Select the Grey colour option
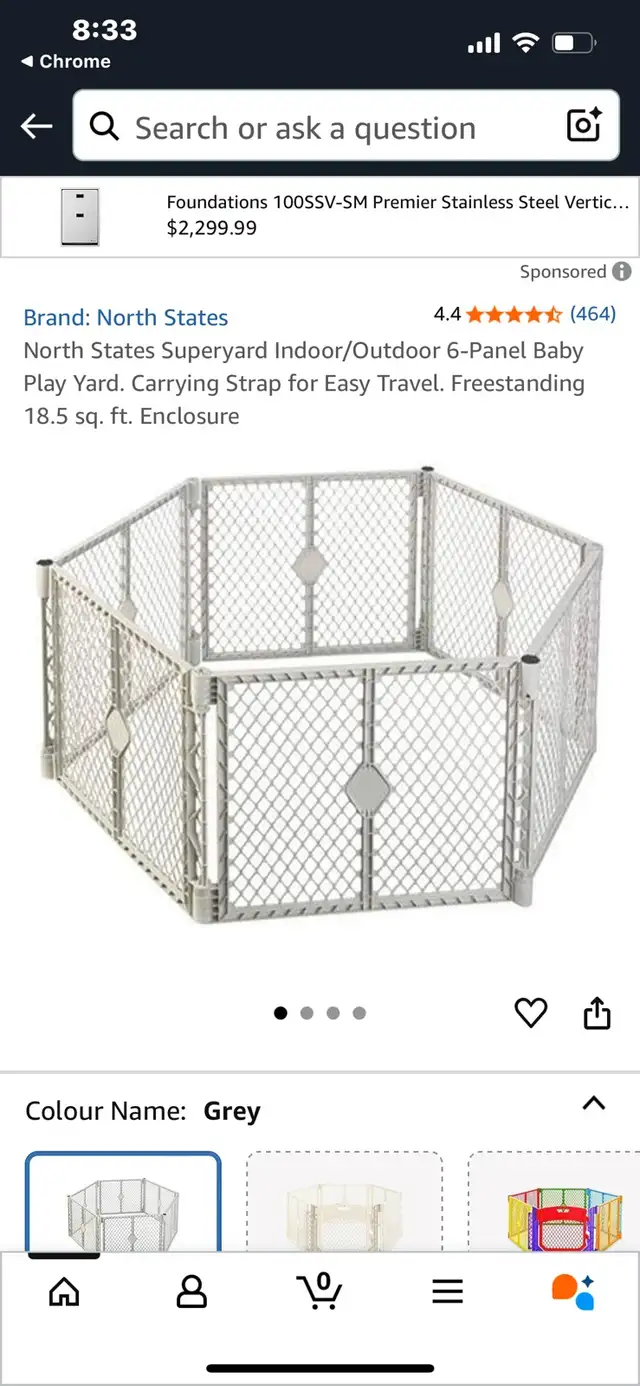This screenshot has height=1386, width=640. (x=123, y=1203)
